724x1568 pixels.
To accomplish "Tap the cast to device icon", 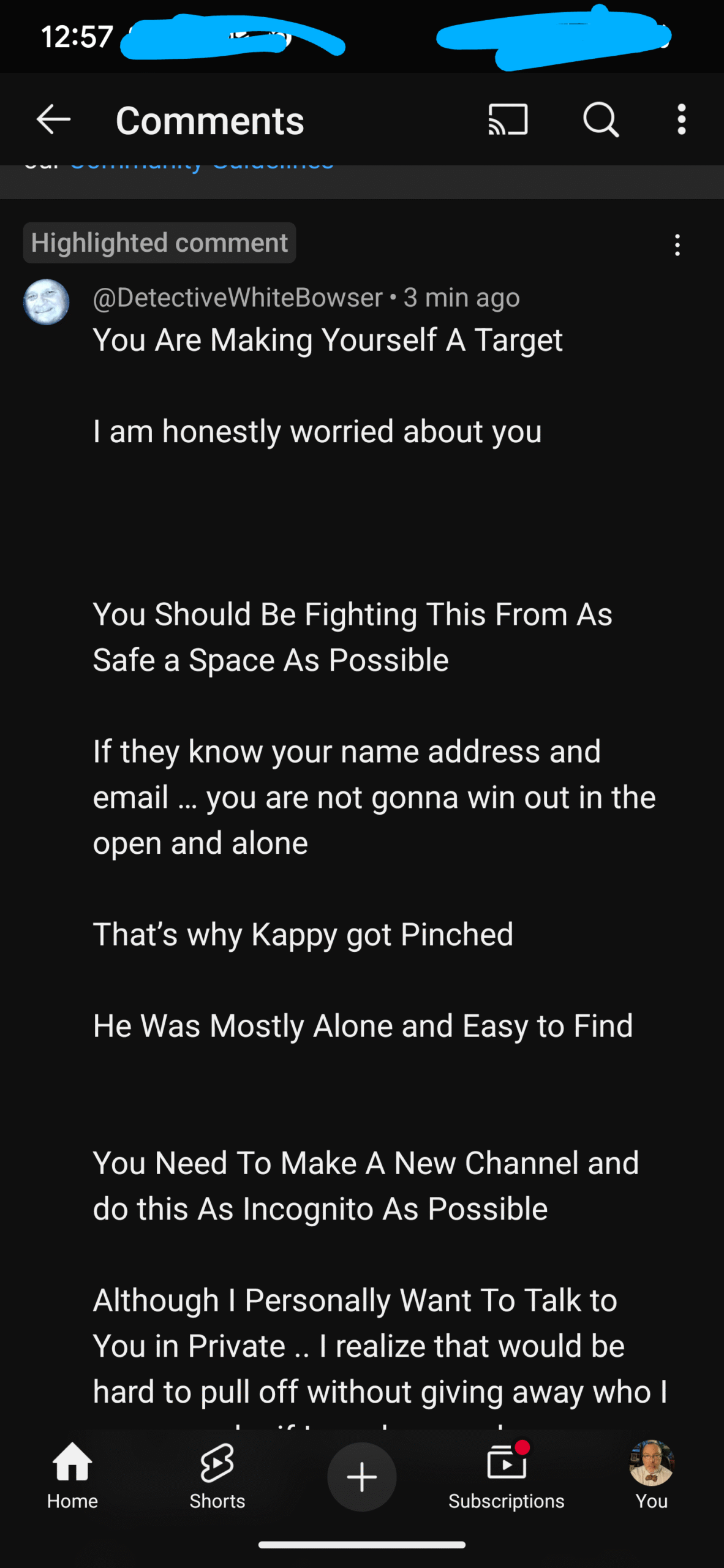I will tap(508, 119).
